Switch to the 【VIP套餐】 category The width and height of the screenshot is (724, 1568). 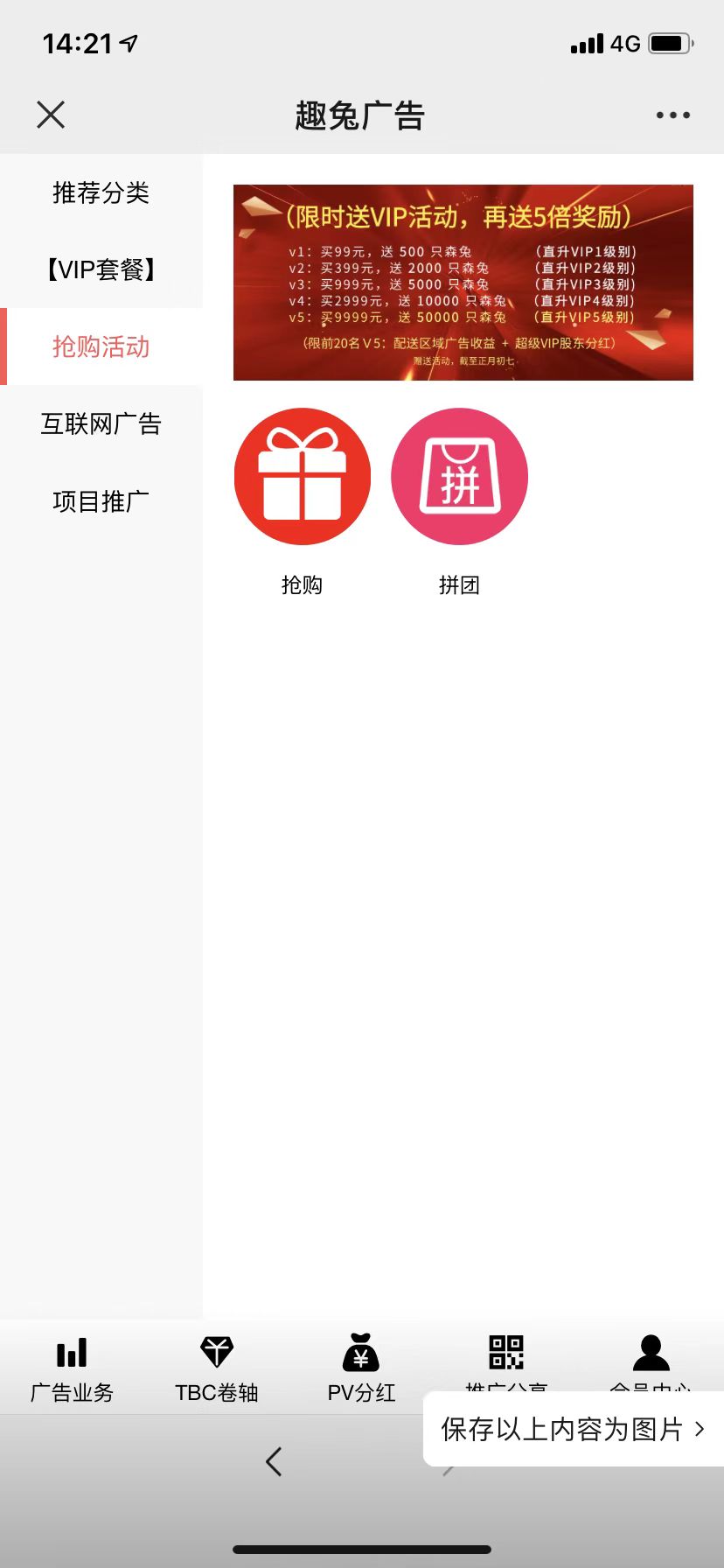coord(101,269)
